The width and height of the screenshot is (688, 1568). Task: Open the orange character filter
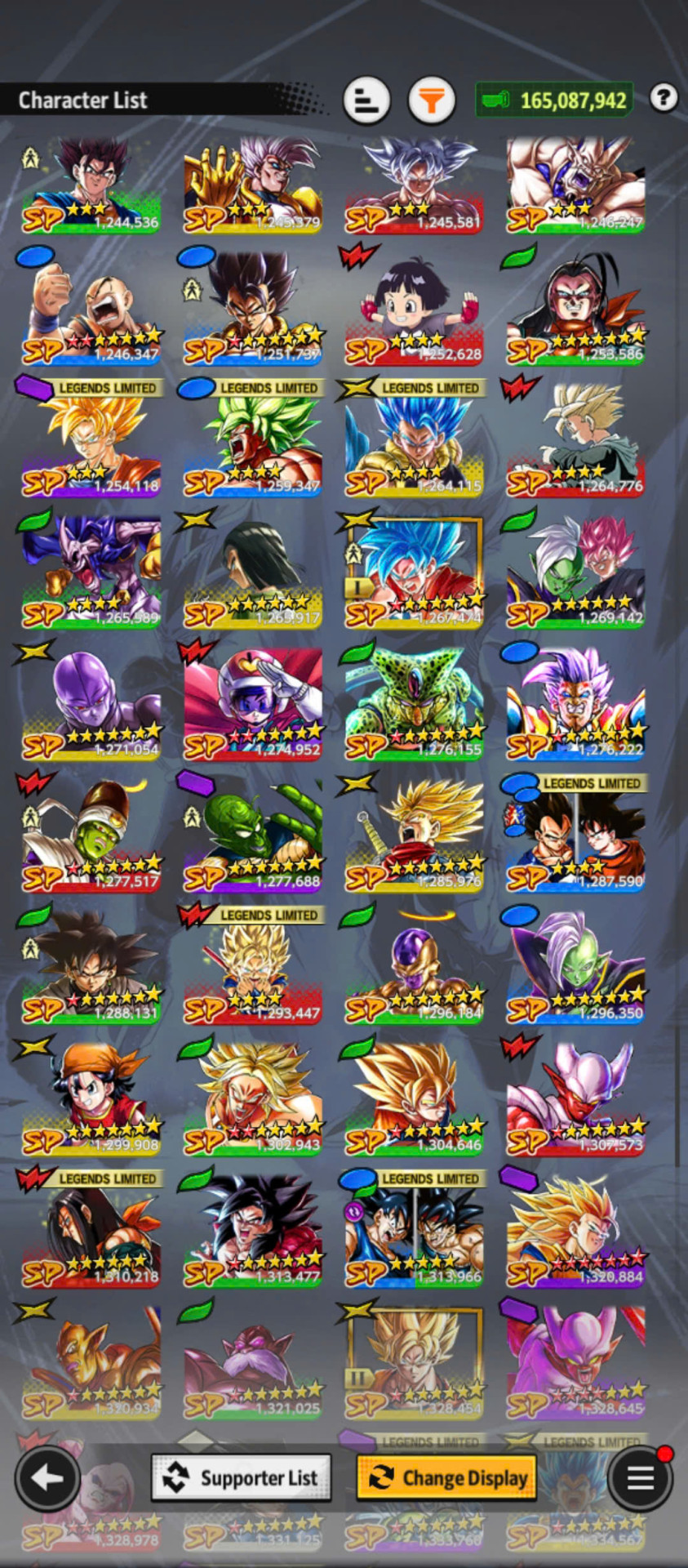[x=431, y=100]
